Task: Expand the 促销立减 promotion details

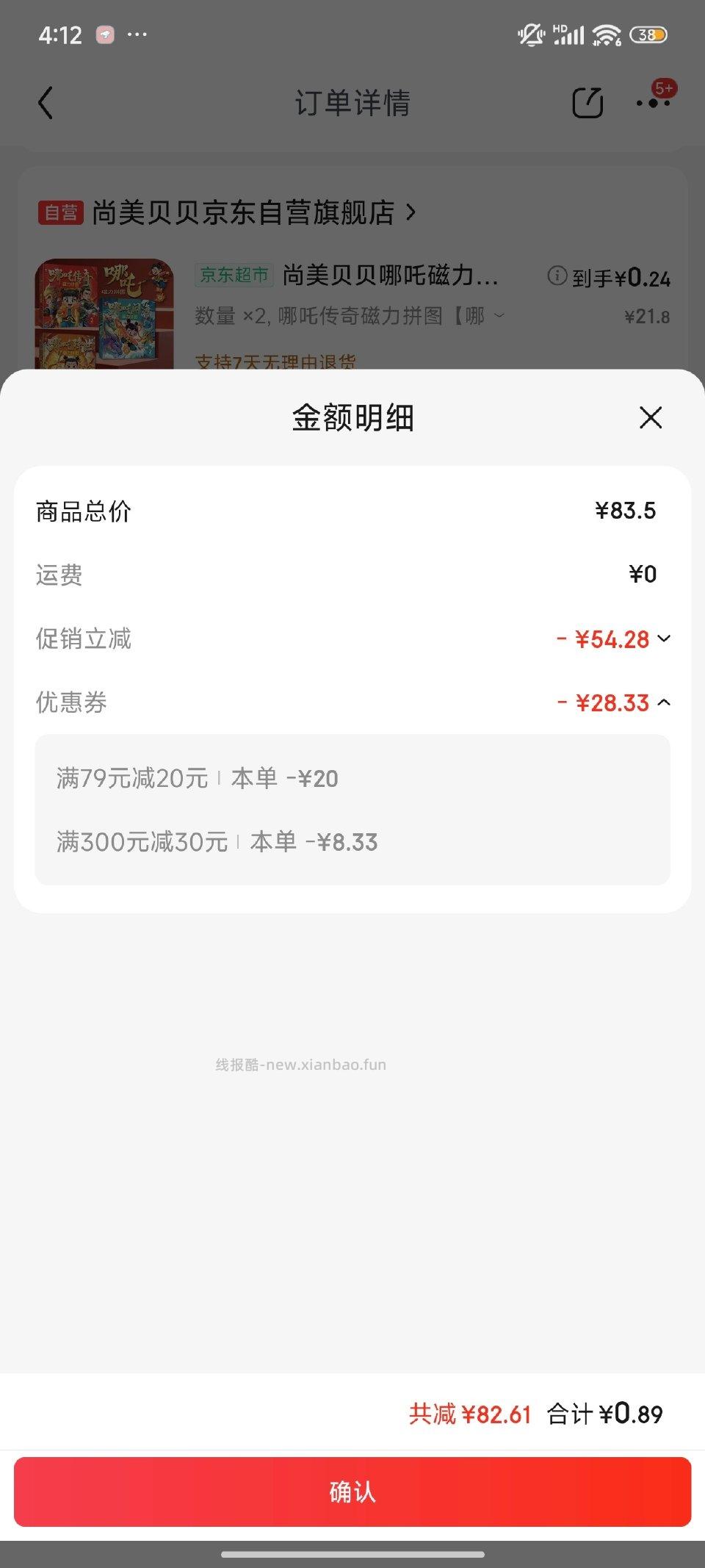Action: point(665,639)
